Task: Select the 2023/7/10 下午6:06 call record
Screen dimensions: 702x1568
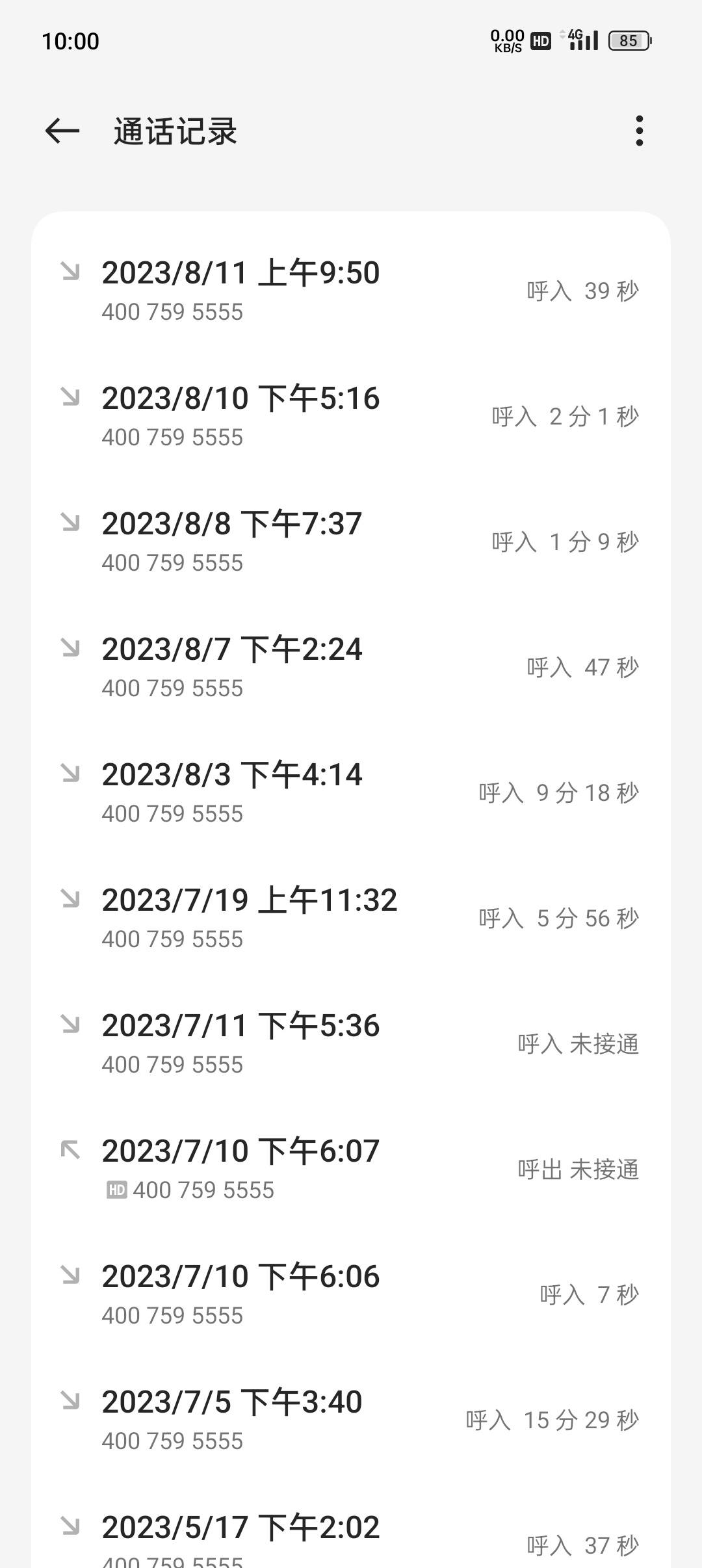Action: 351,1294
